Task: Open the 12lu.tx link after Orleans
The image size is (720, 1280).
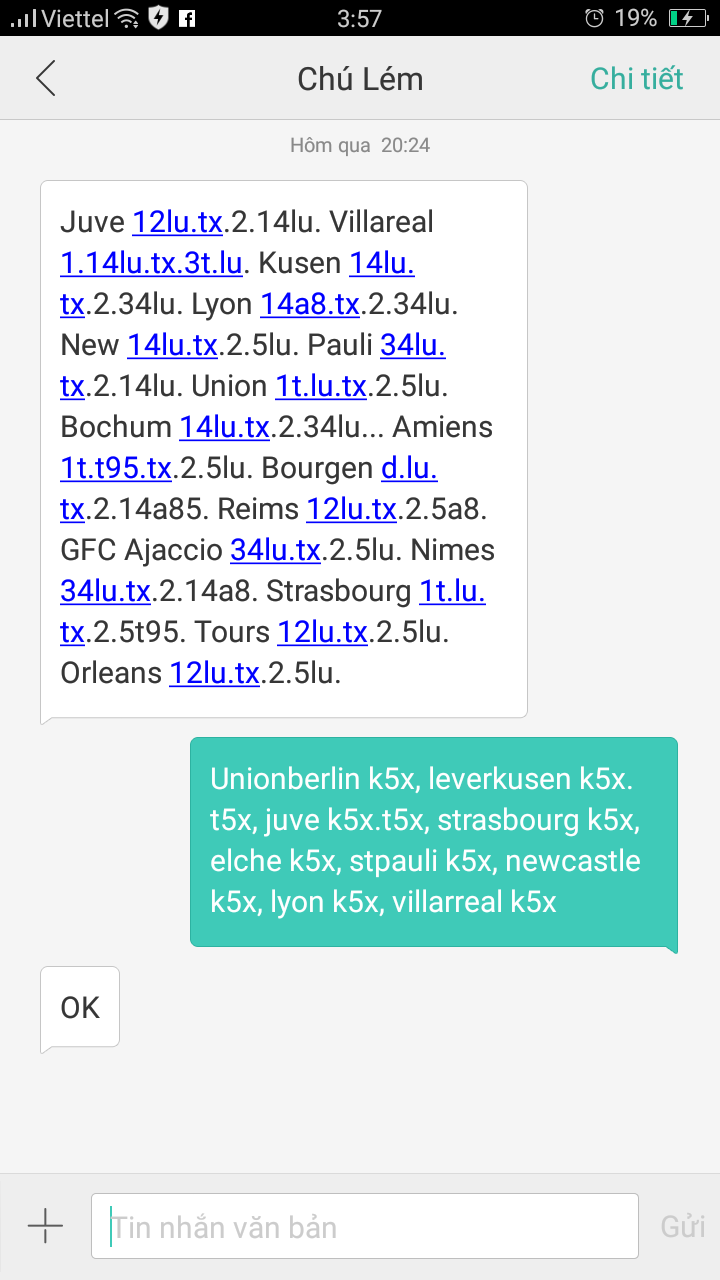Action: (x=214, y=673)
